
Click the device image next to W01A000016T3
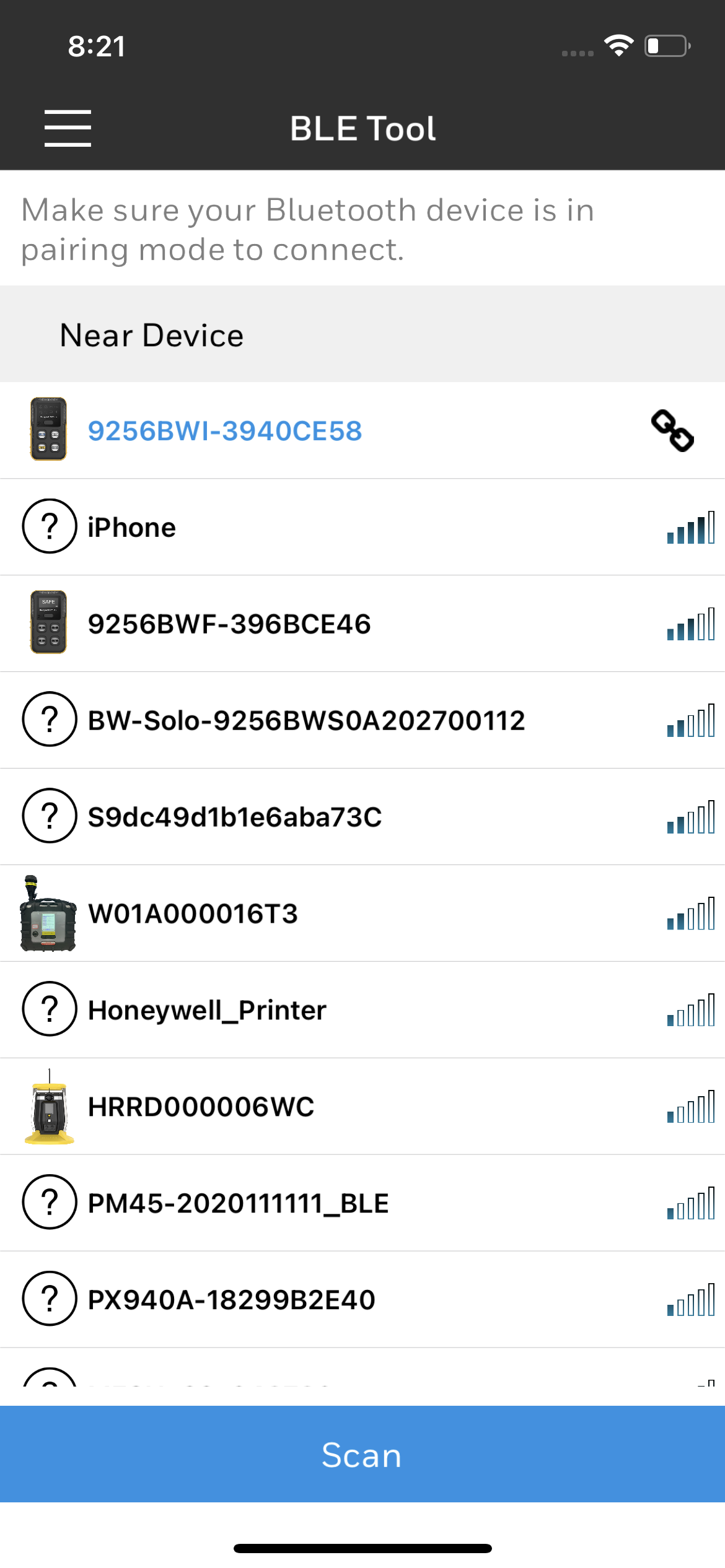(x=49, y=914)
